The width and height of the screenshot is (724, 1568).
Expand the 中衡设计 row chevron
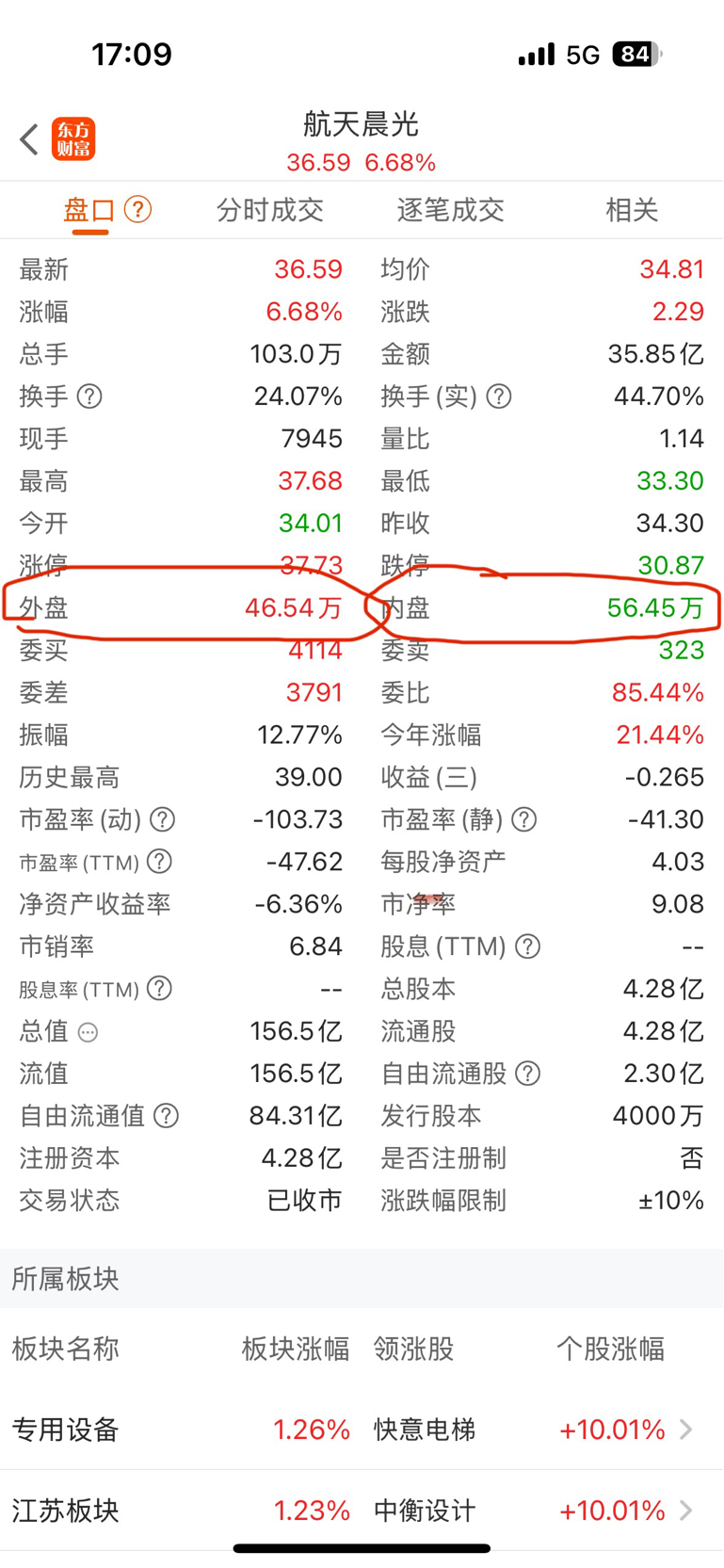(686, 1511)
